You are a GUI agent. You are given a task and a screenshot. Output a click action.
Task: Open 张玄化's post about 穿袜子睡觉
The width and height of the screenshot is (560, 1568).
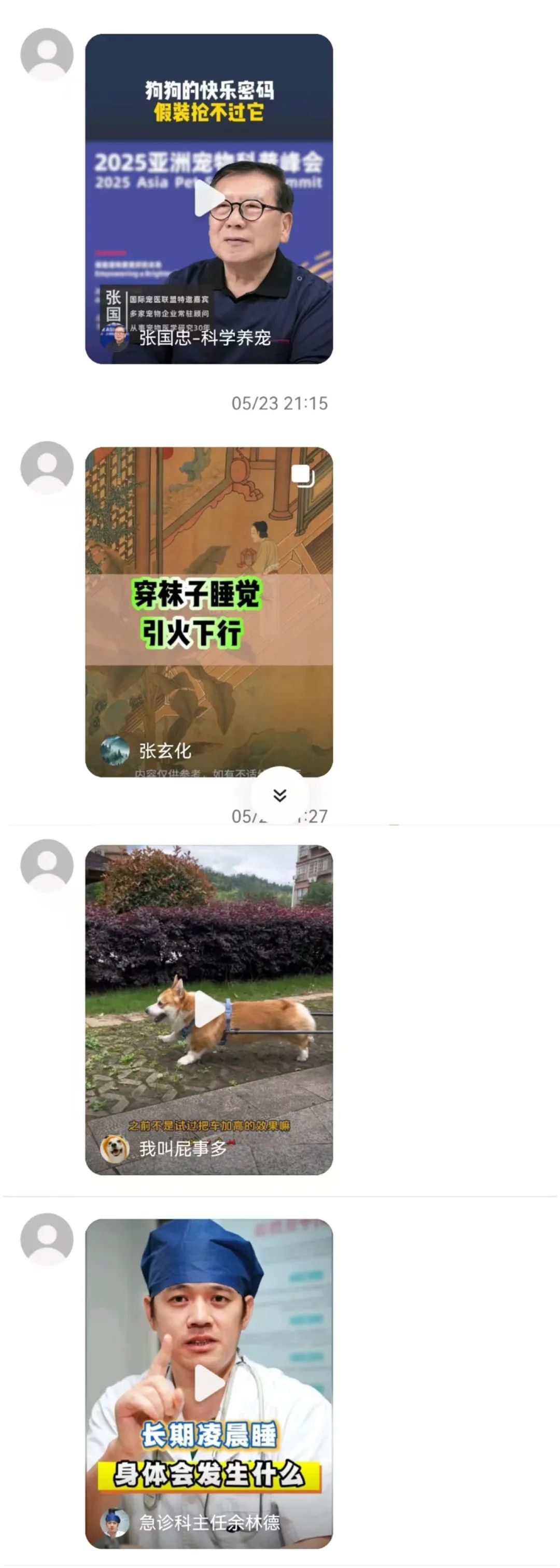click(x=209, y=612)
